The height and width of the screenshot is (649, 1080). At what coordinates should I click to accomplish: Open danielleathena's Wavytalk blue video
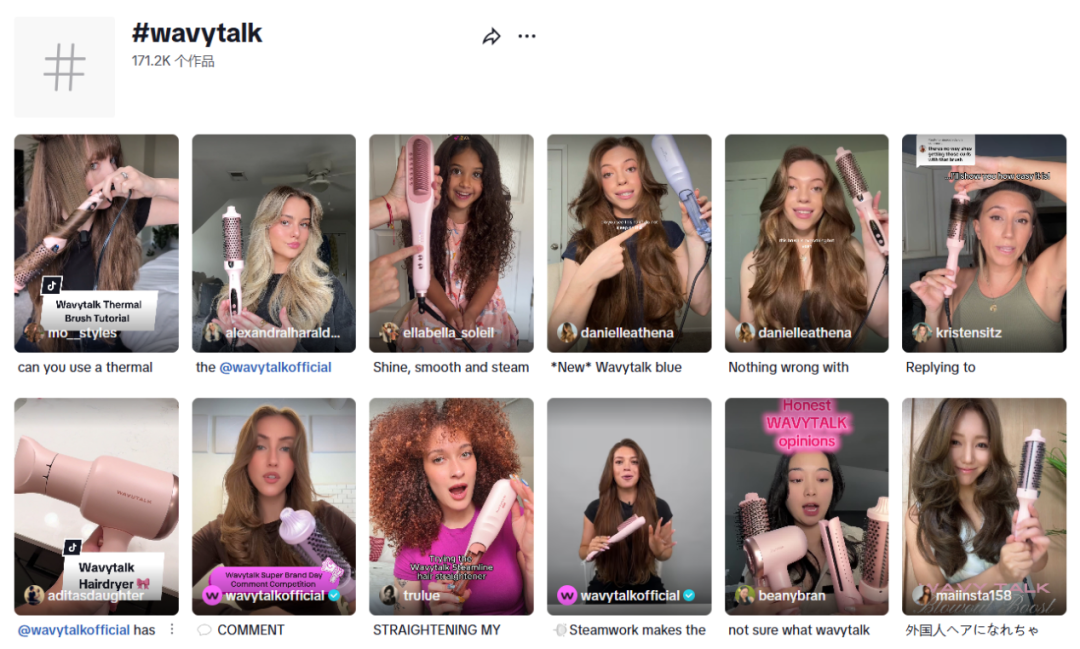click(x=629, y=243)
